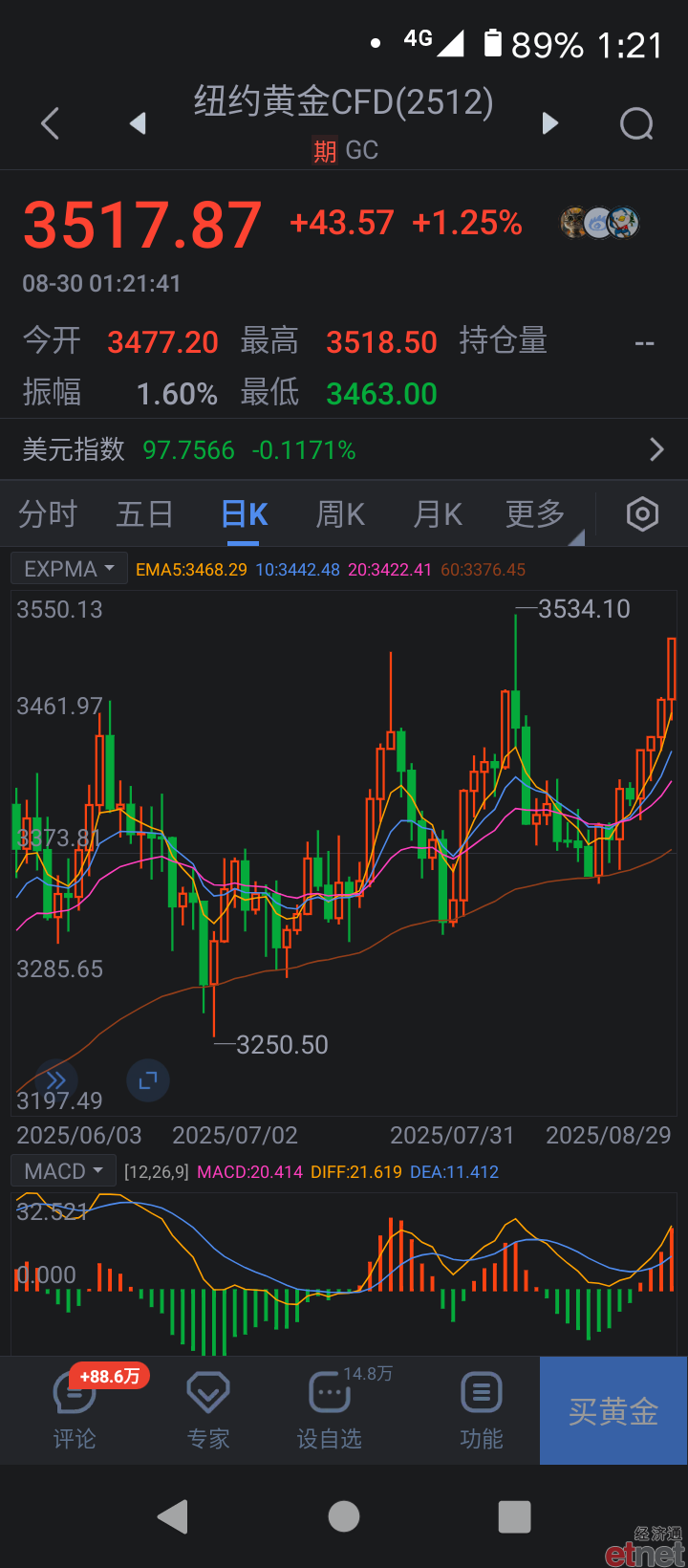Open the 专家 section
Screen dimensions: 688x1568
208,1410
